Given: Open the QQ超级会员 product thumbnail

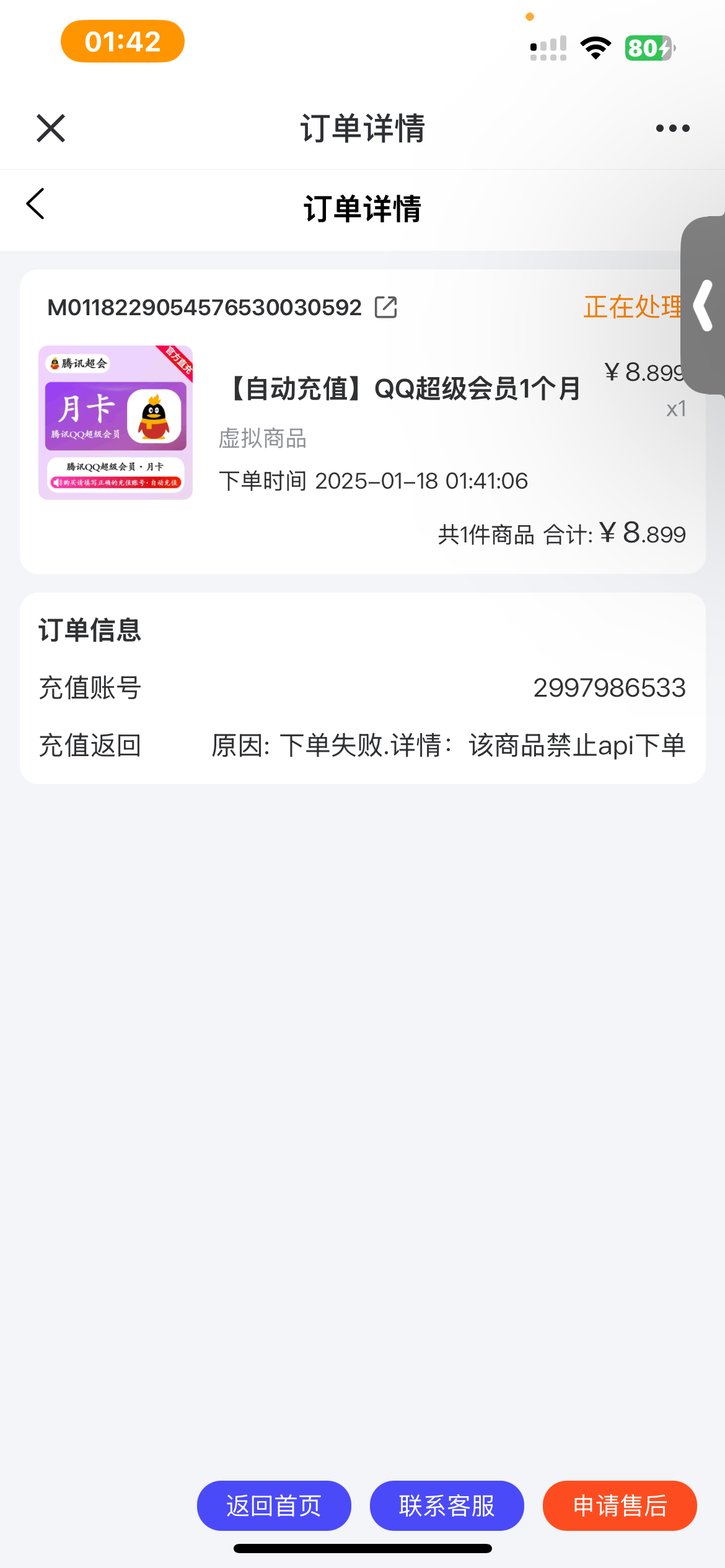Looking at the screenshot, I should (116, 423).
